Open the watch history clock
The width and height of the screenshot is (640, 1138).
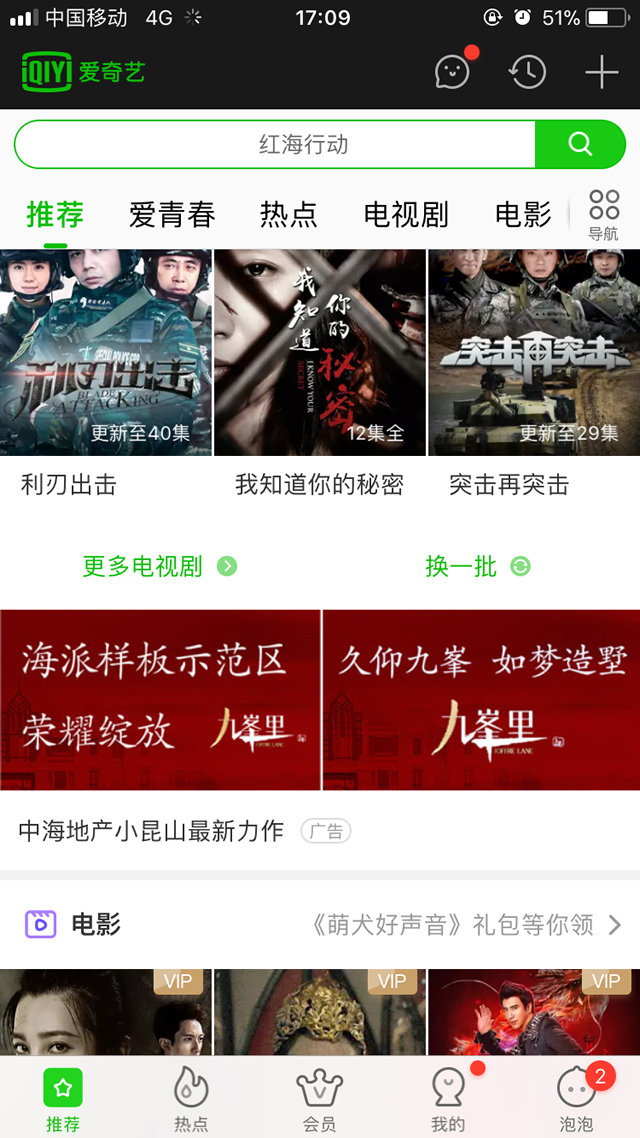click(527, 72)
